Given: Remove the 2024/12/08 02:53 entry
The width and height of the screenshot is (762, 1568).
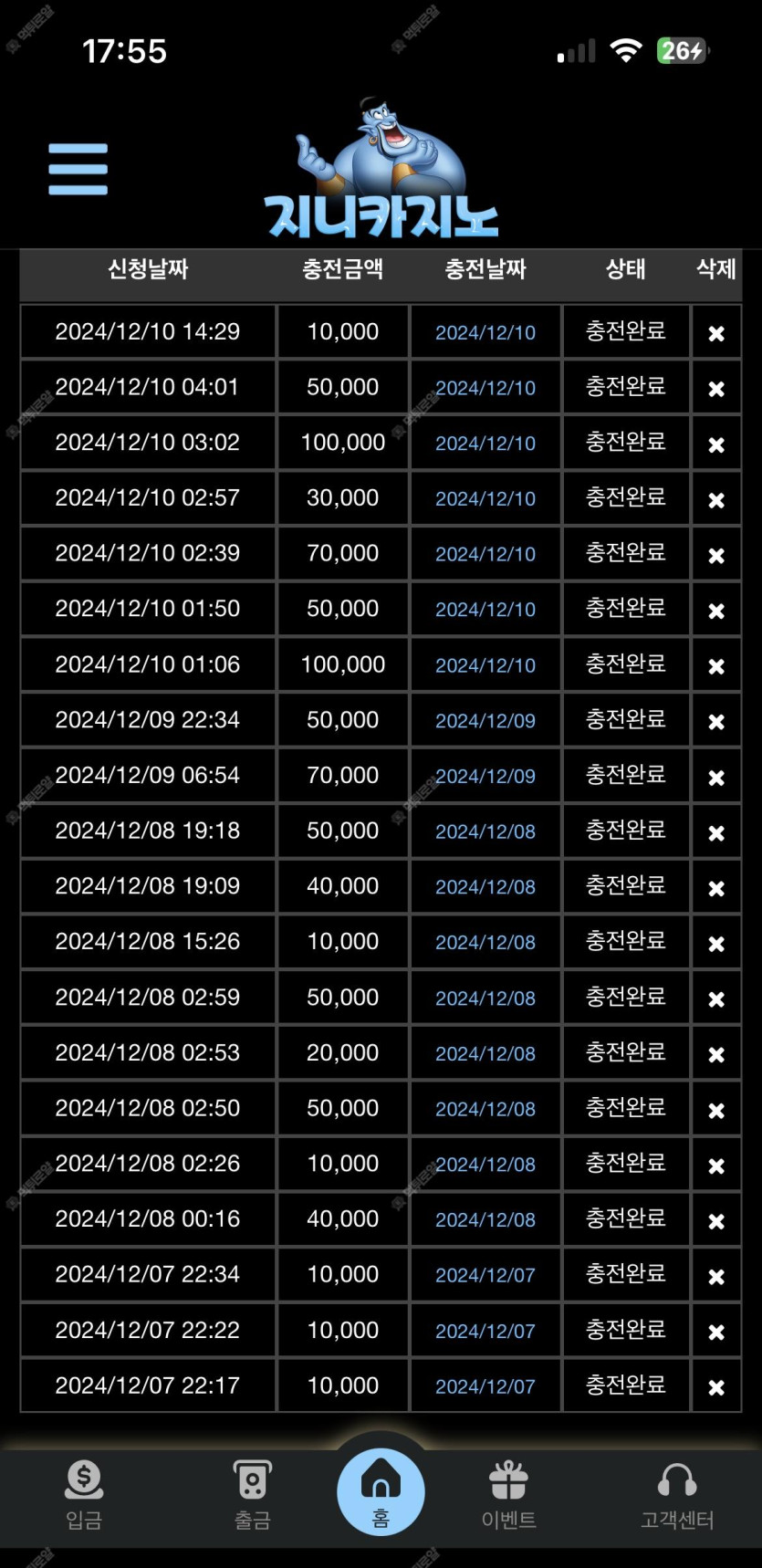Looking at the screenshot, I should [x=716, y=1054].
